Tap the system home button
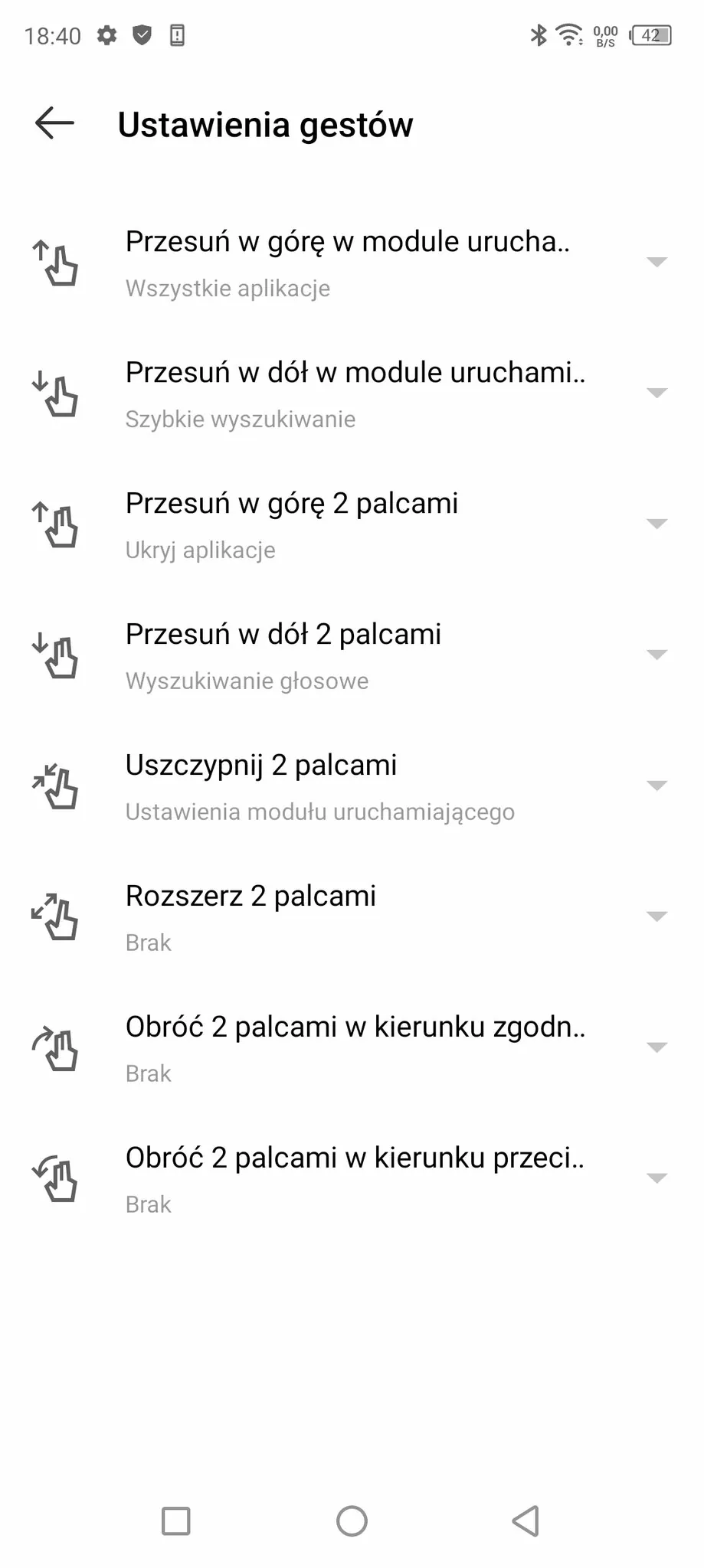The image size is (704, 1568). coord(352,1521)
